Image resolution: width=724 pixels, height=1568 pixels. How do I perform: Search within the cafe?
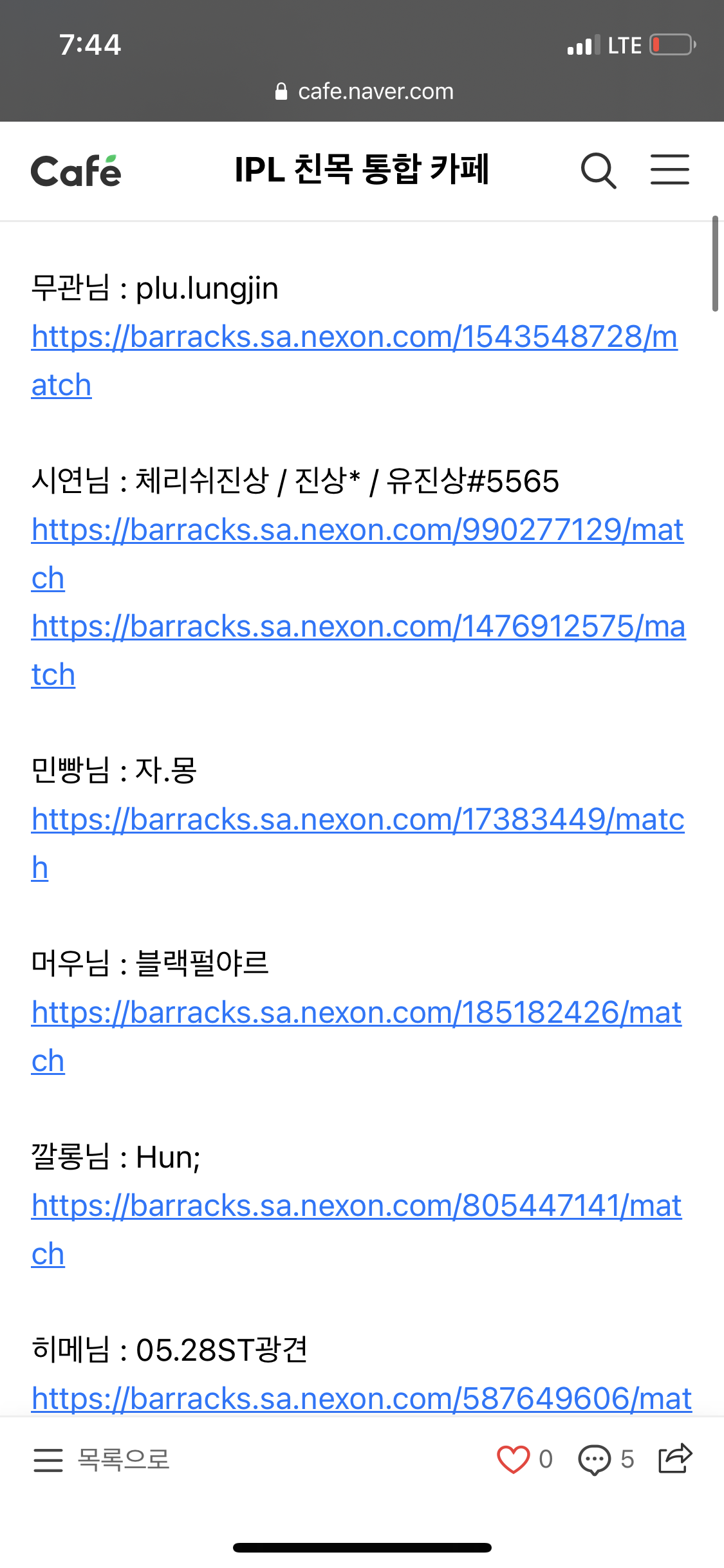click(598, 171)
